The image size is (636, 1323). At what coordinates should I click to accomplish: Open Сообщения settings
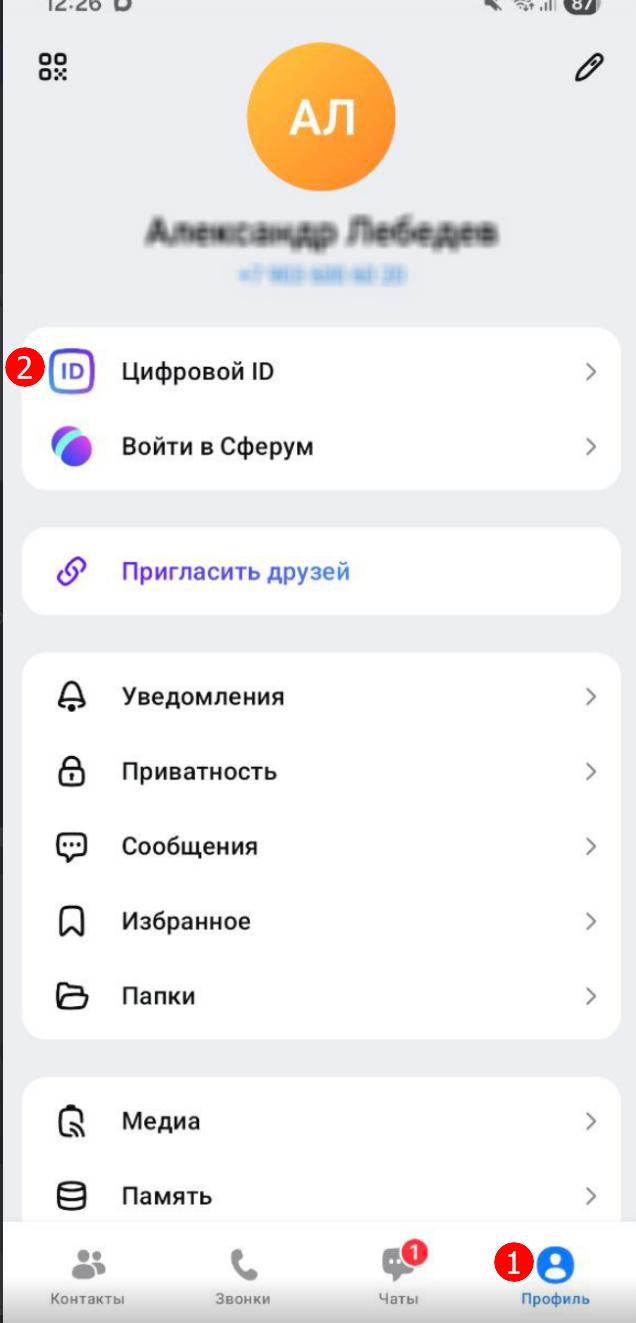(x=320, y=846)
